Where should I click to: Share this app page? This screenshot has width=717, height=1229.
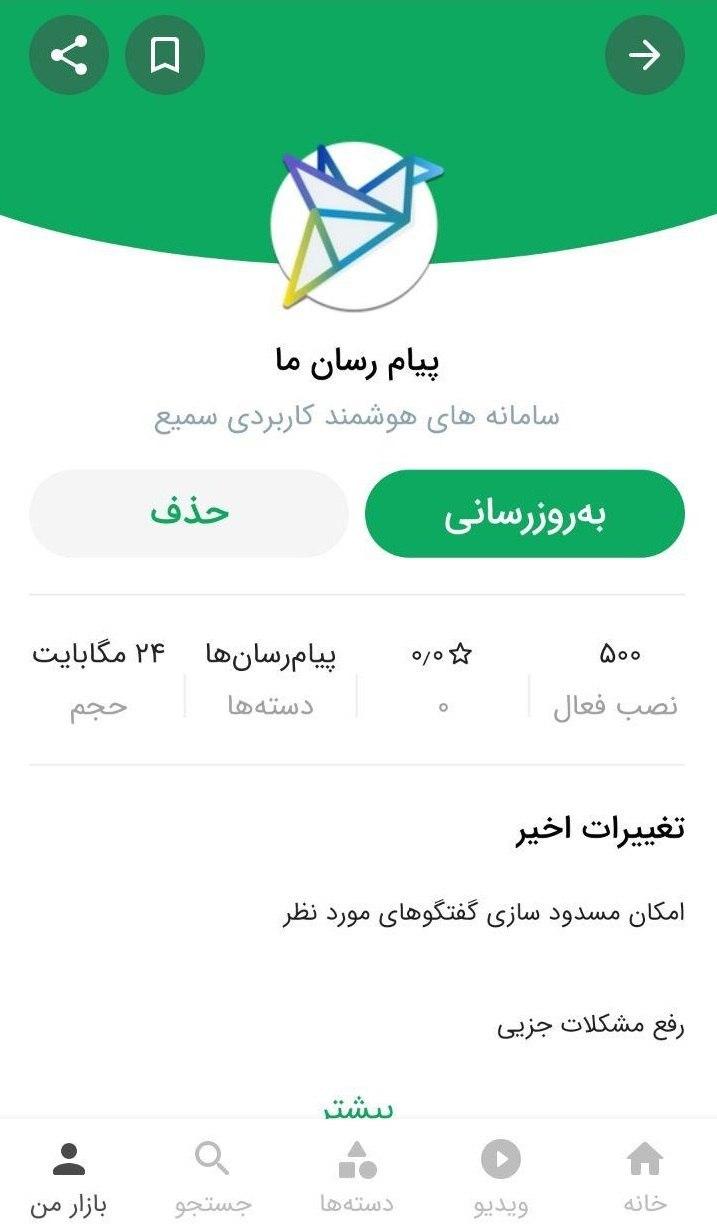coord(69,56)
